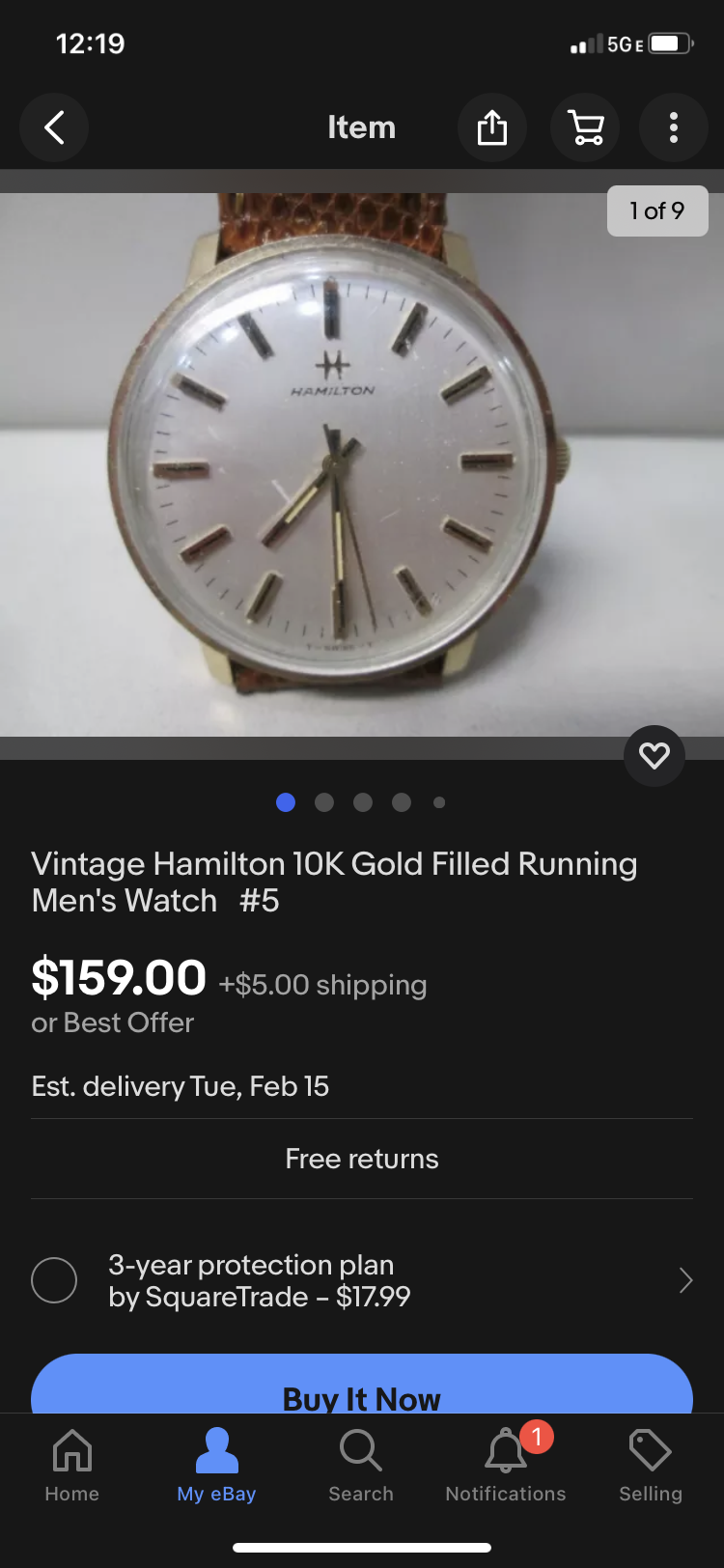Open the overflow menu
Screen dimensions: 724x1568
coord(674,127)
